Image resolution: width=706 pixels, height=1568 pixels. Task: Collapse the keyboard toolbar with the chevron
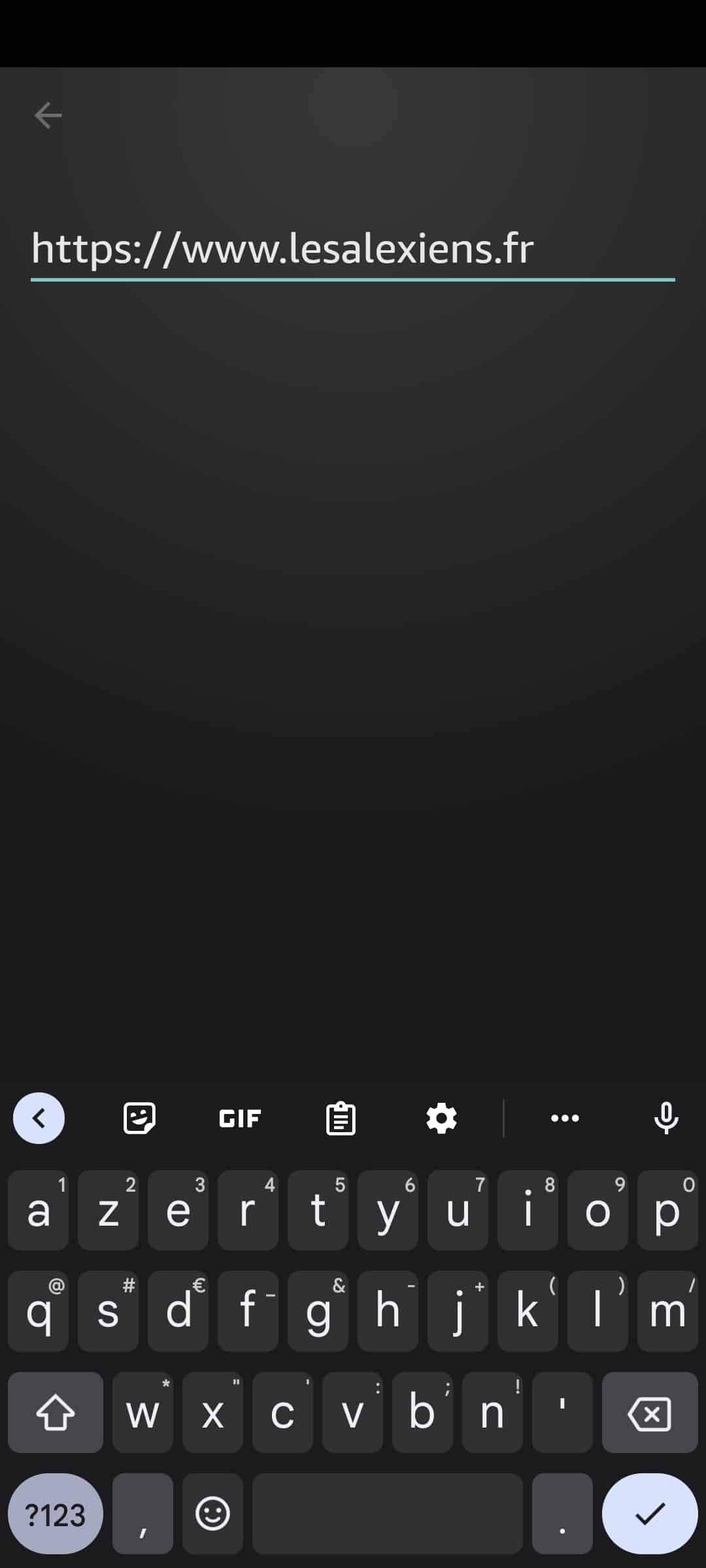(39, 1118)
